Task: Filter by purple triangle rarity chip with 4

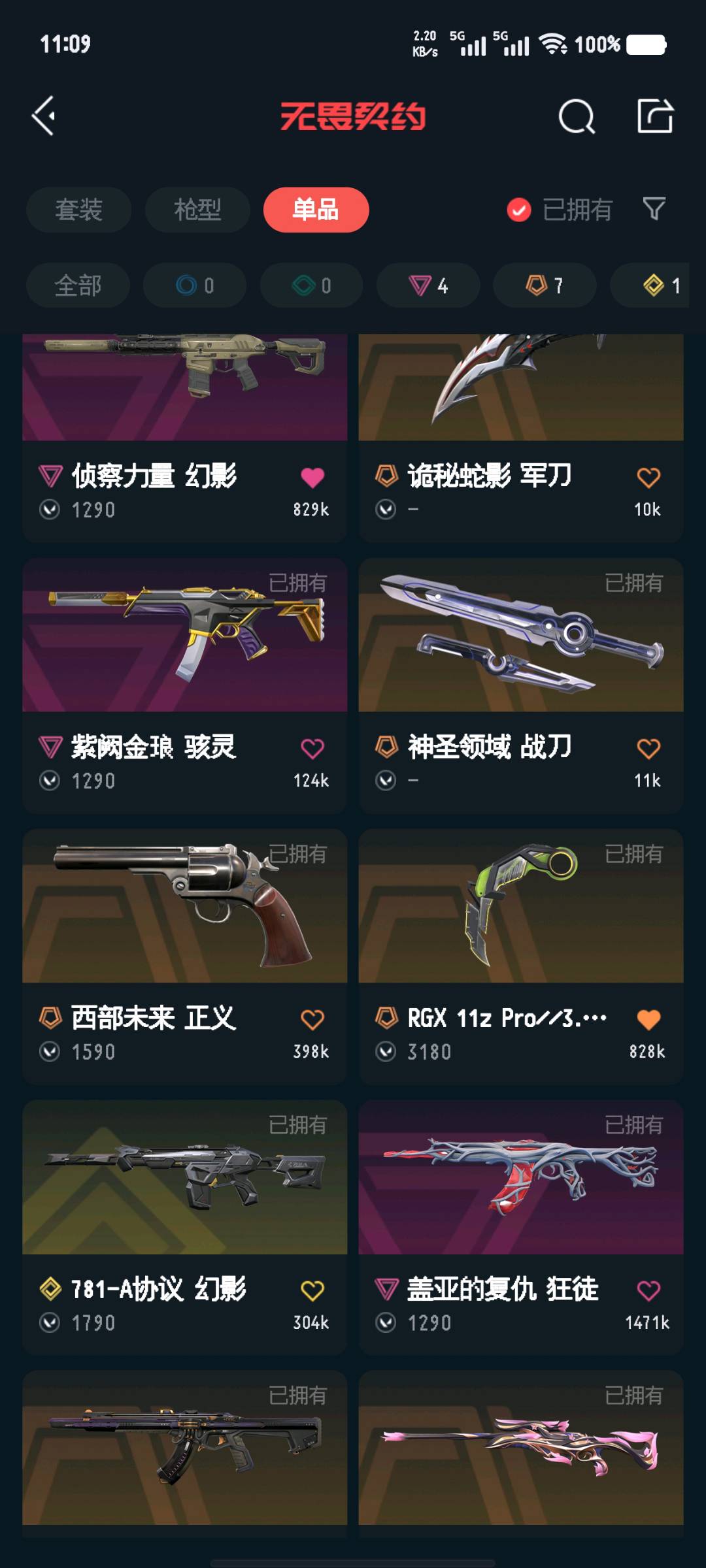Action: 428,286
